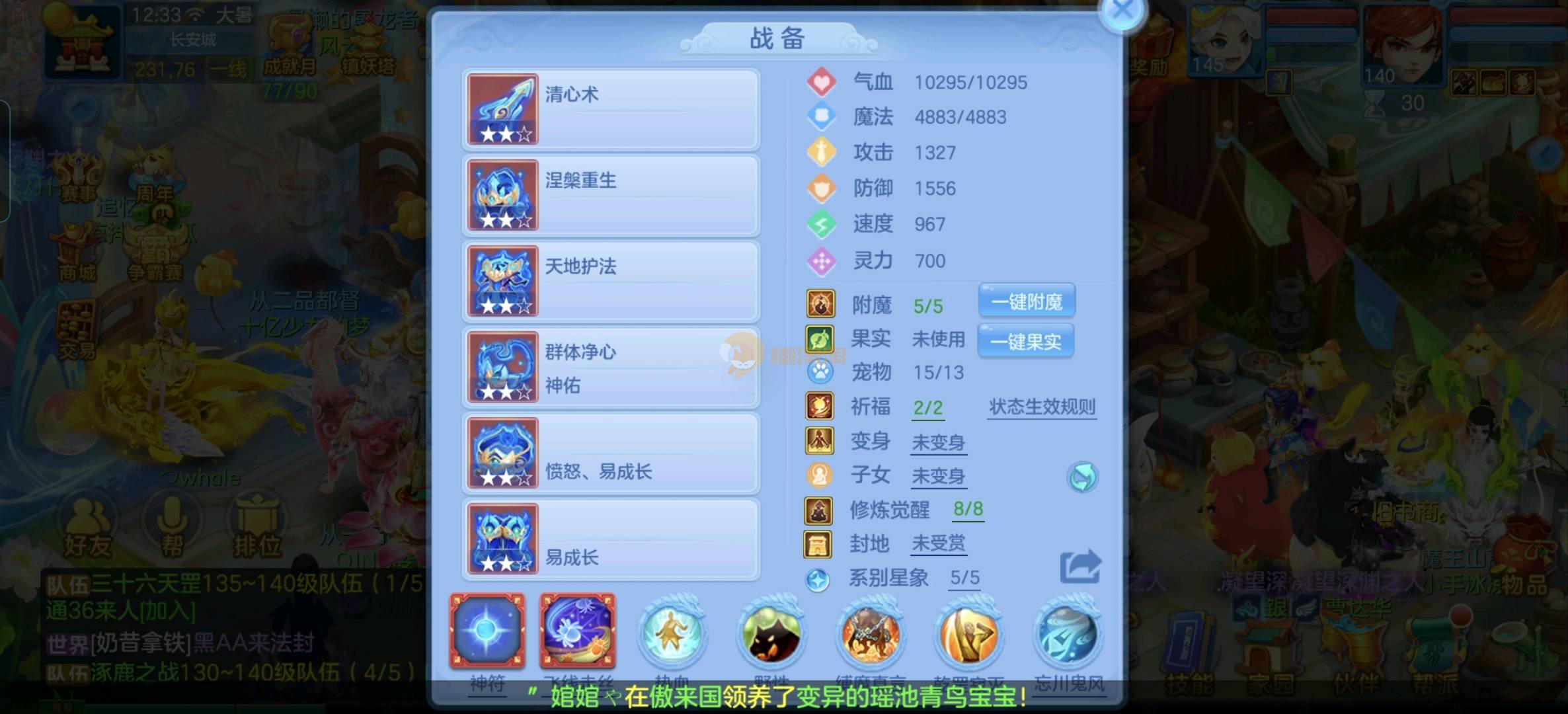Tap the refresh icon beside 子女
This screenshot has height=714, width=1568.
pyautogui.click(x=1082, y=477)
